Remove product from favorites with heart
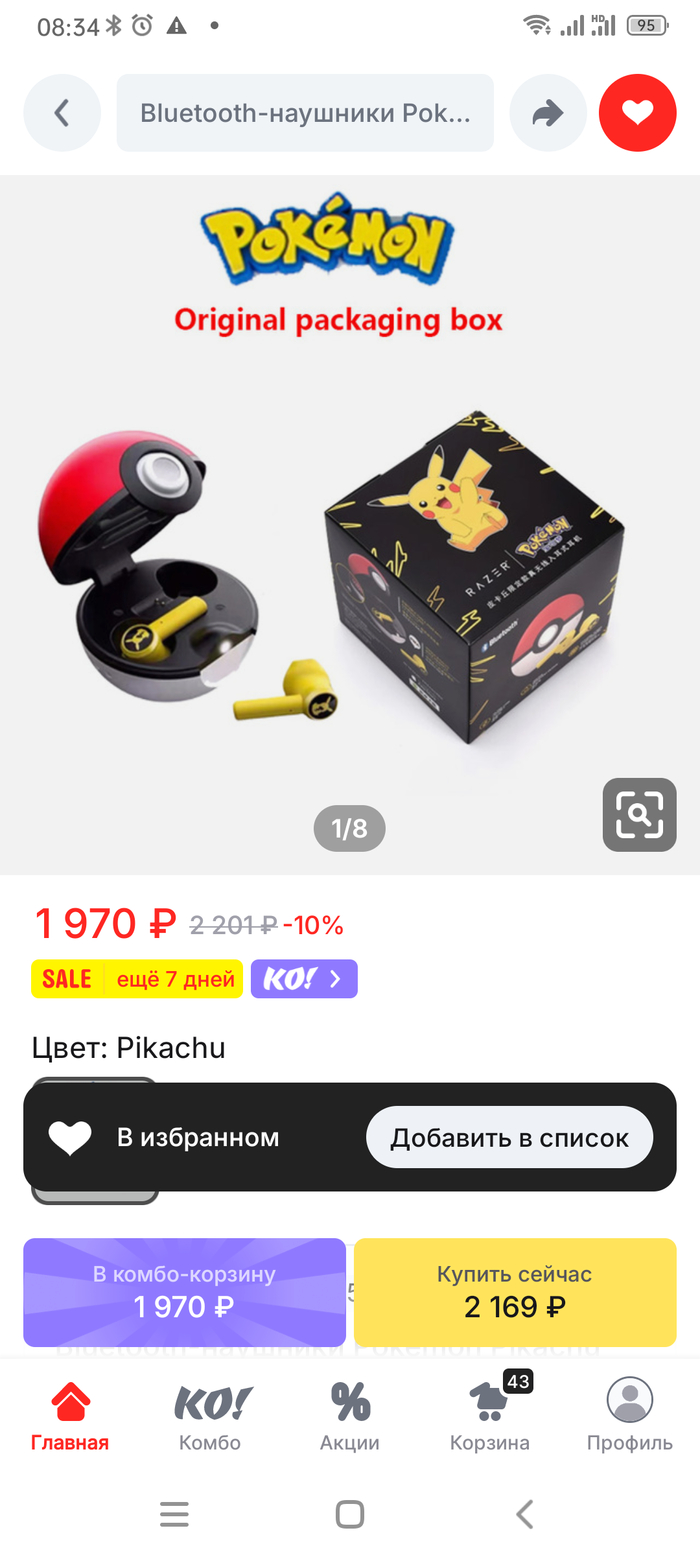 [x=637, y=113]
